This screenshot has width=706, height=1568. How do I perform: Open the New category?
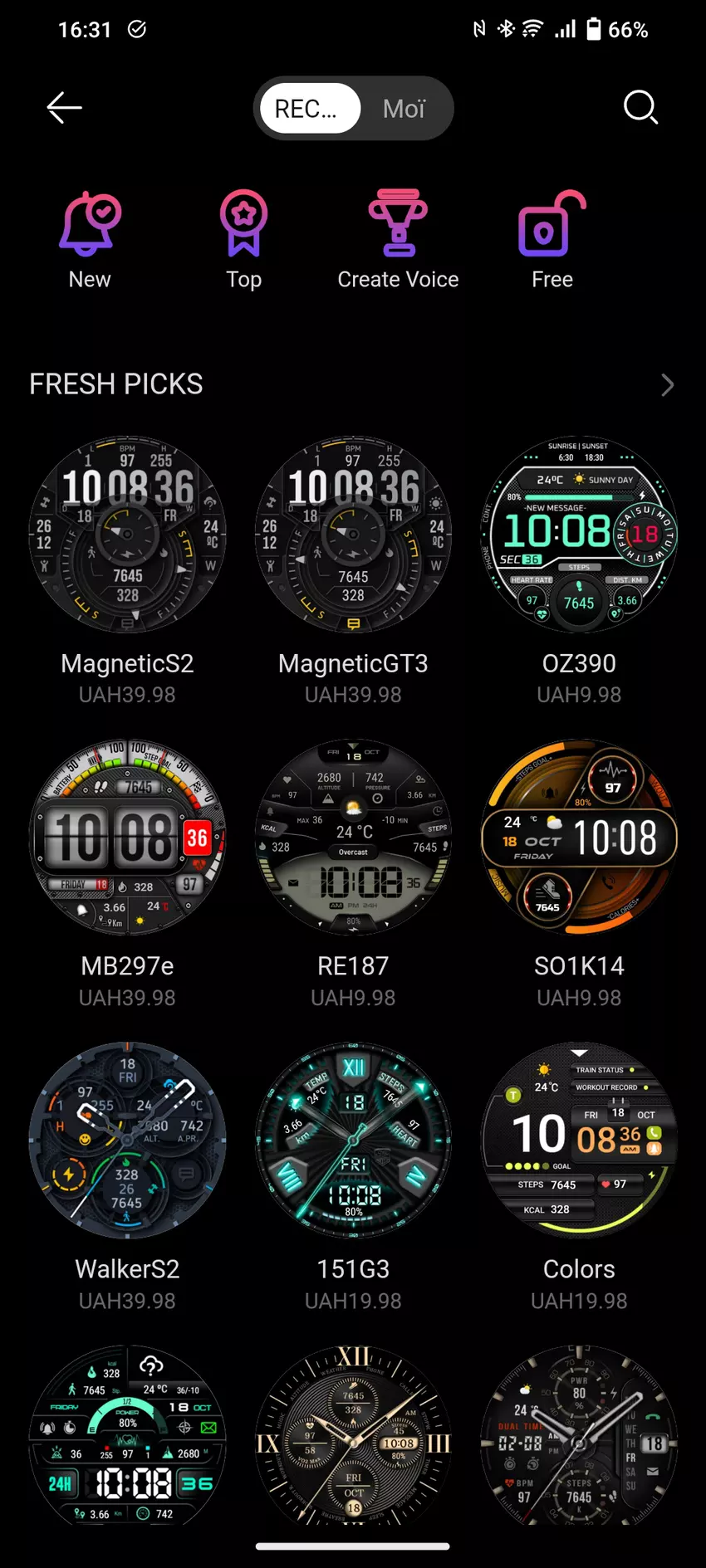pyautogui.click(x=90, y=240)
